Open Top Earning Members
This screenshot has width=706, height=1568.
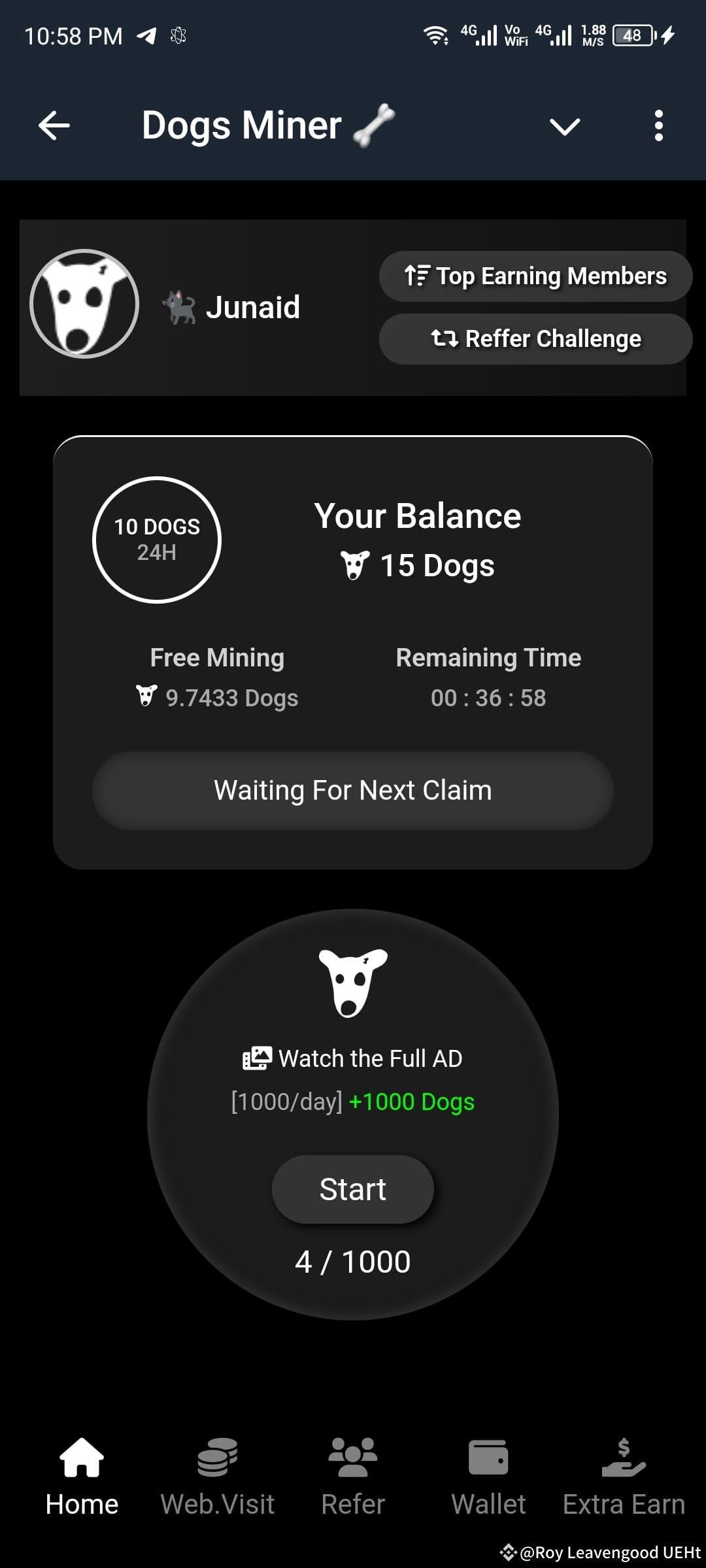(535, 276)
